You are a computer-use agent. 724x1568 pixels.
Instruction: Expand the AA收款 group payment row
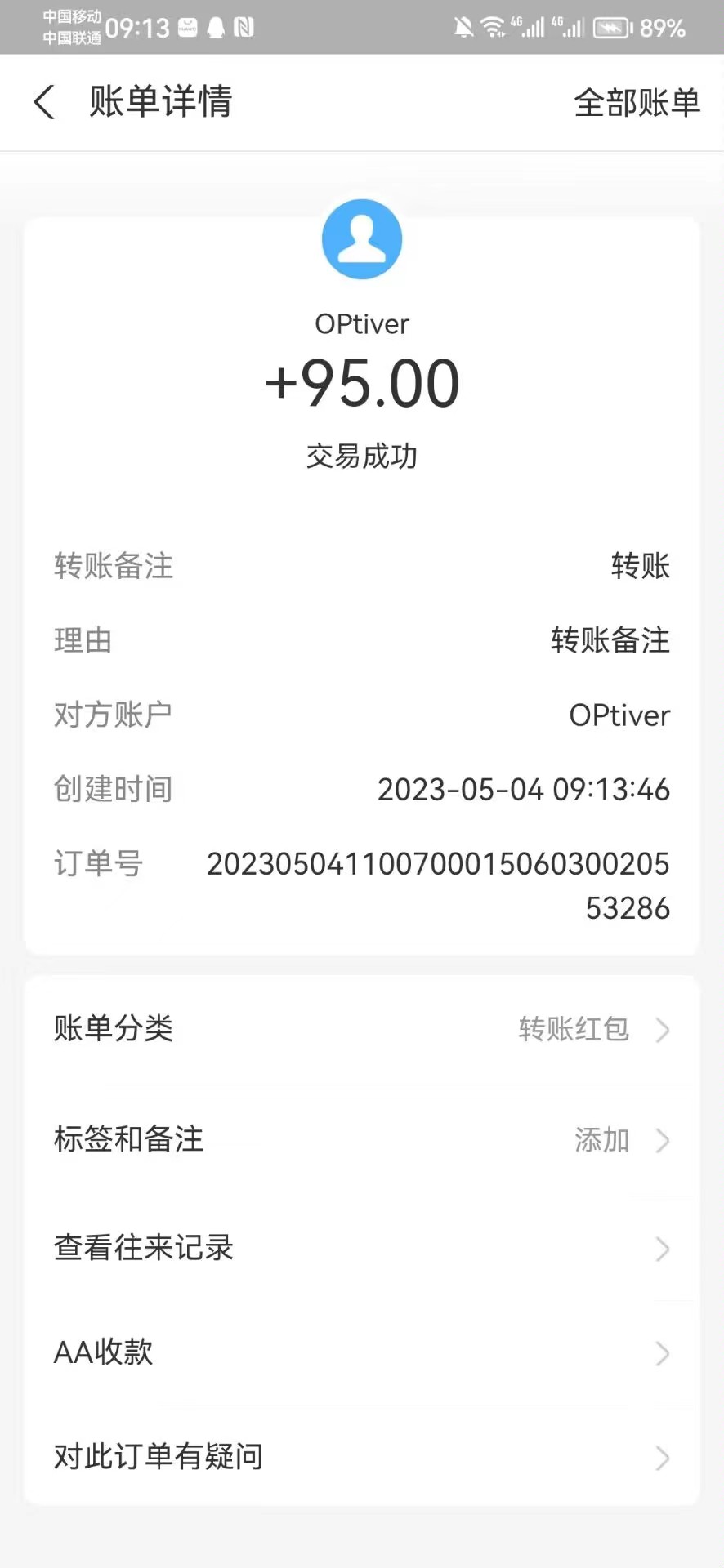click(362, 1353)
